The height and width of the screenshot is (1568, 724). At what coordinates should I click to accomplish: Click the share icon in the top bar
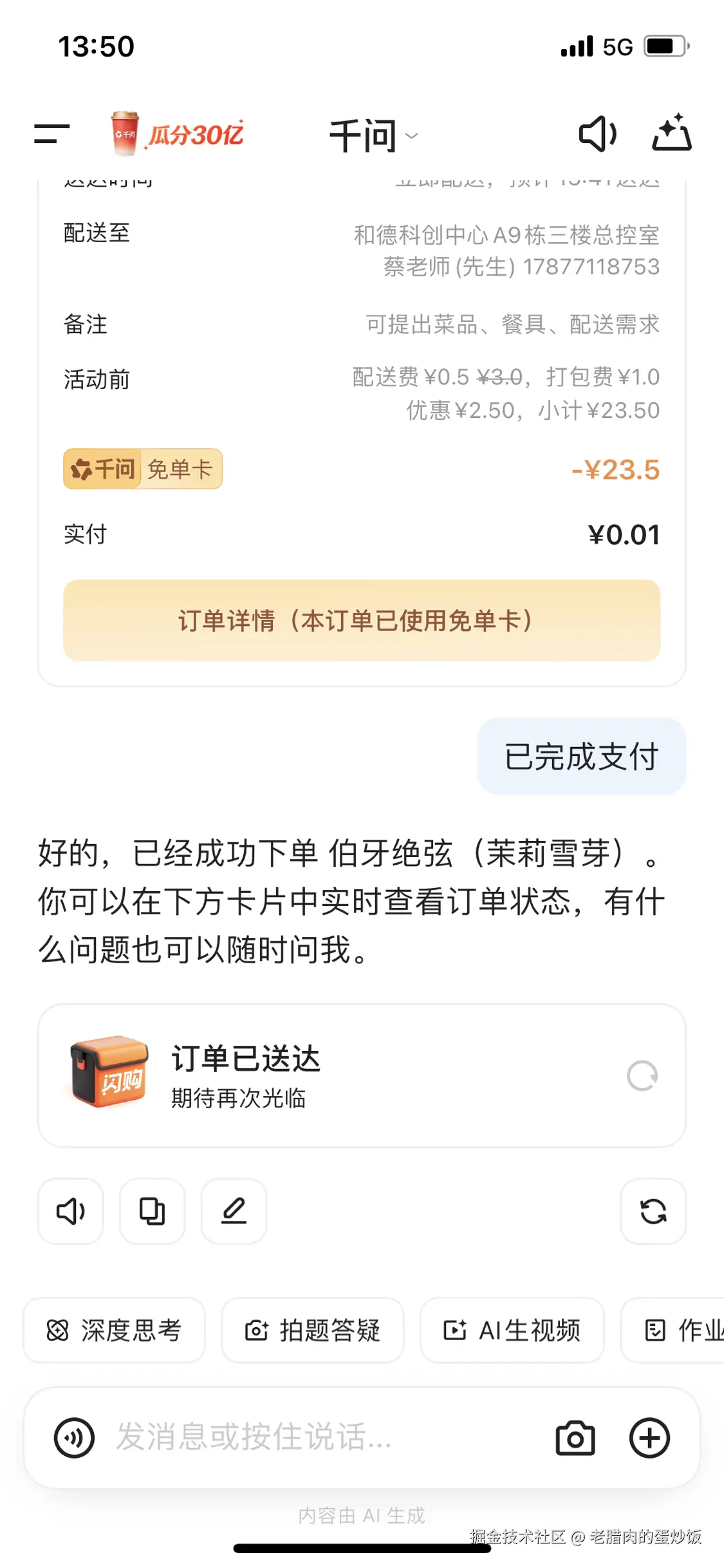(671, 134)
